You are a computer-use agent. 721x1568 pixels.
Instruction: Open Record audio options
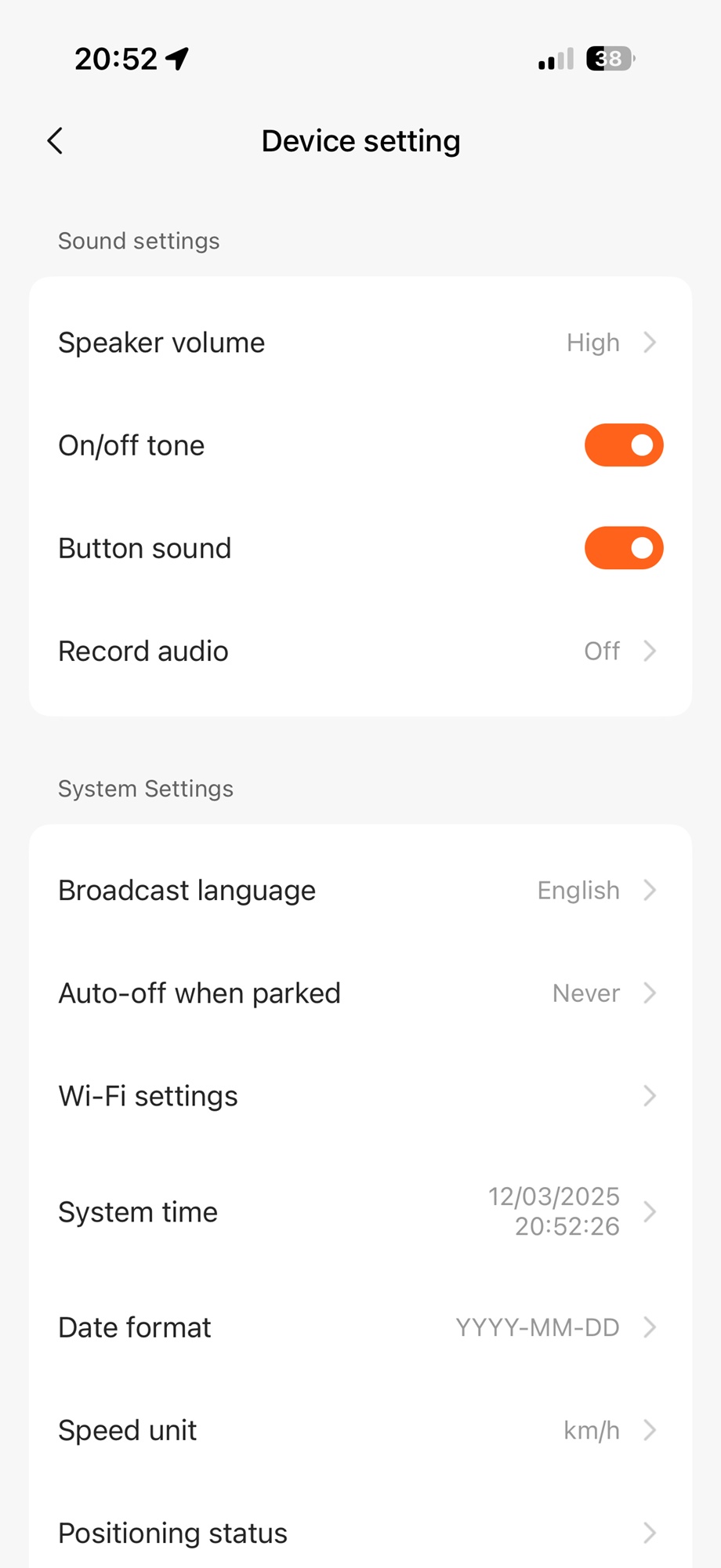360,651
